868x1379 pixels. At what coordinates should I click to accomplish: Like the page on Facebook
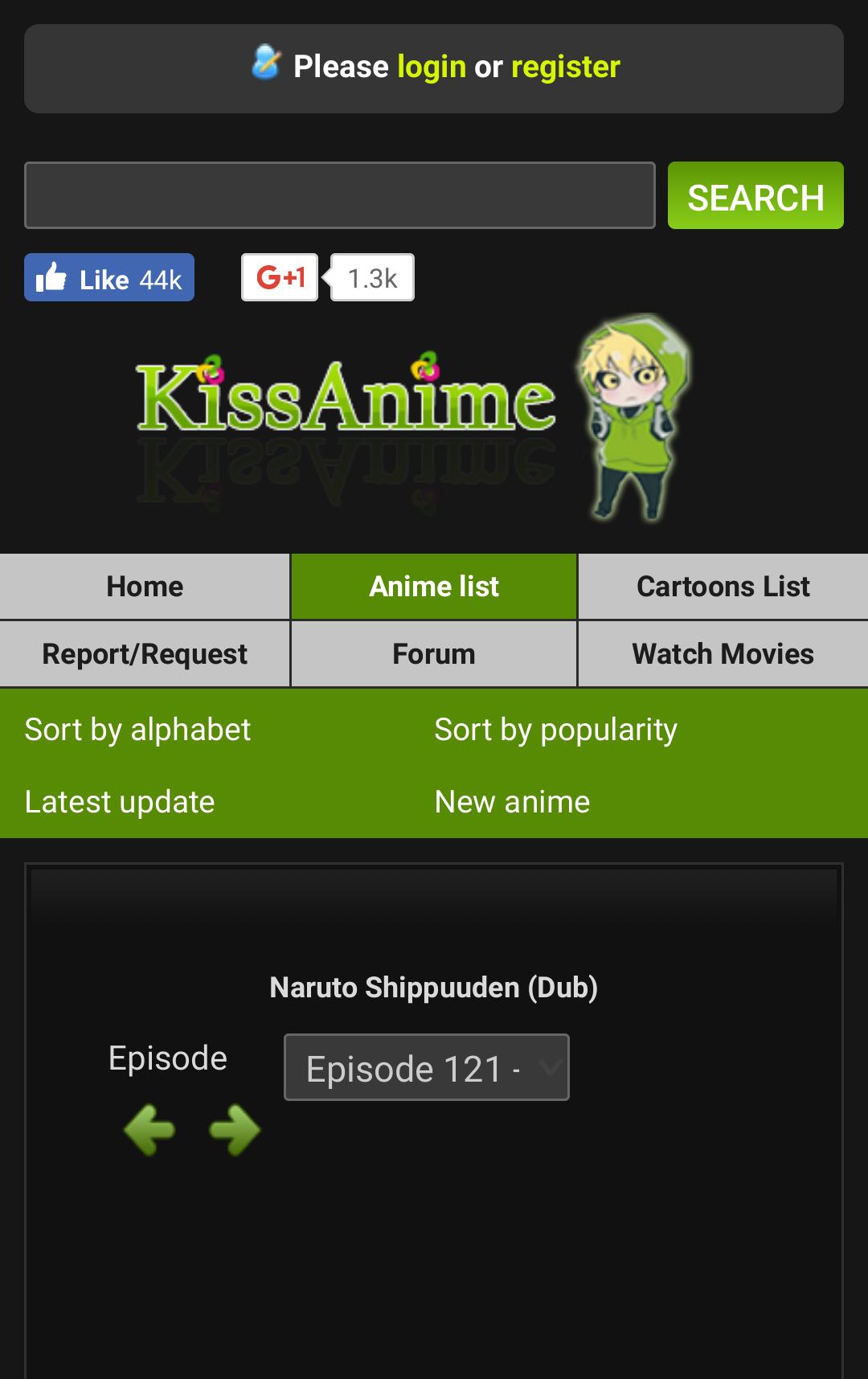[x=109, y=278]
